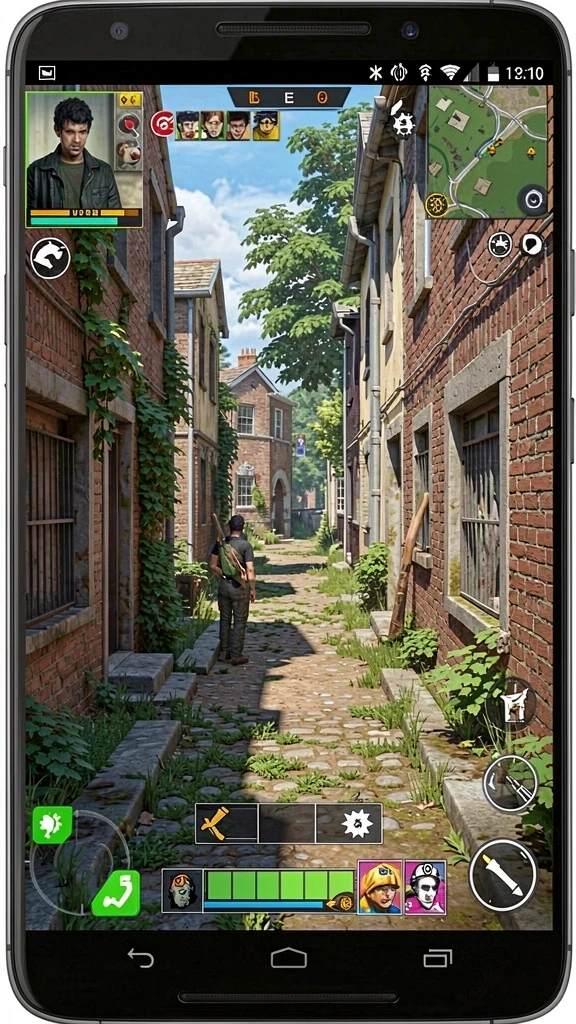The height and width of the screenshot is (1024, 576).
Task: Select the burst explosion item slot
Action: click(x=349, y=823)
